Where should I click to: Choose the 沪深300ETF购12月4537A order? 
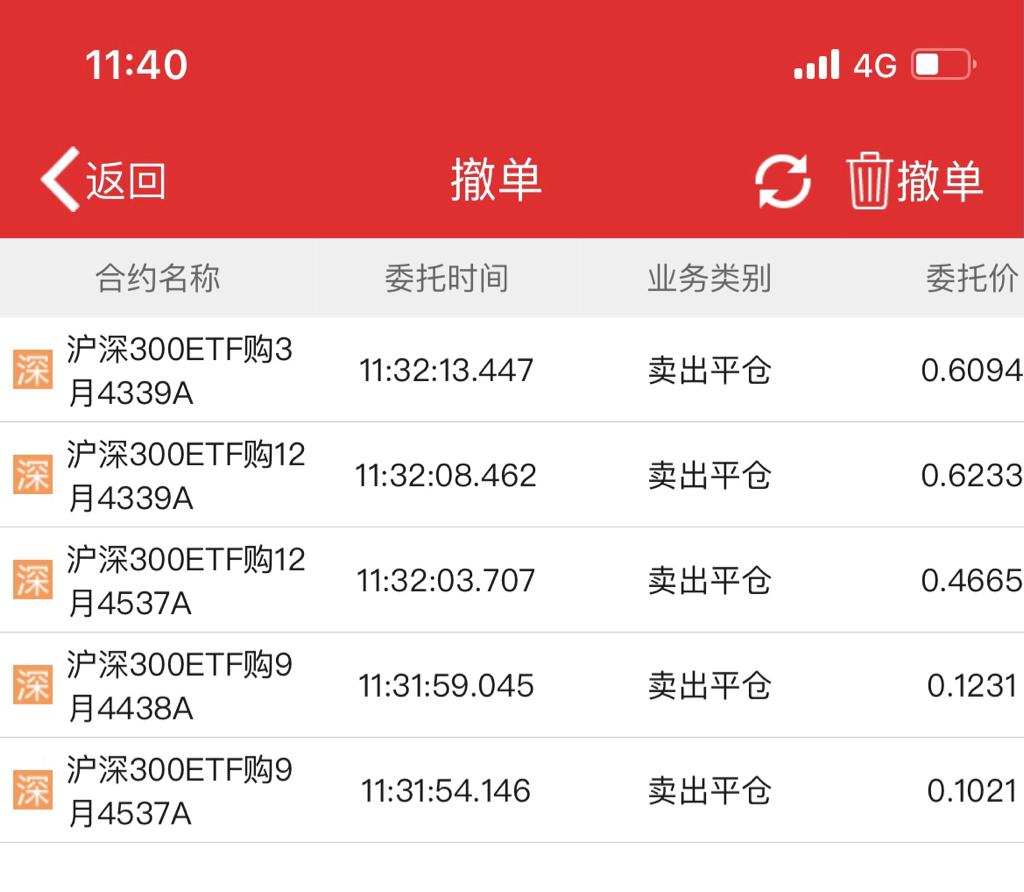(x=186, y=581)
